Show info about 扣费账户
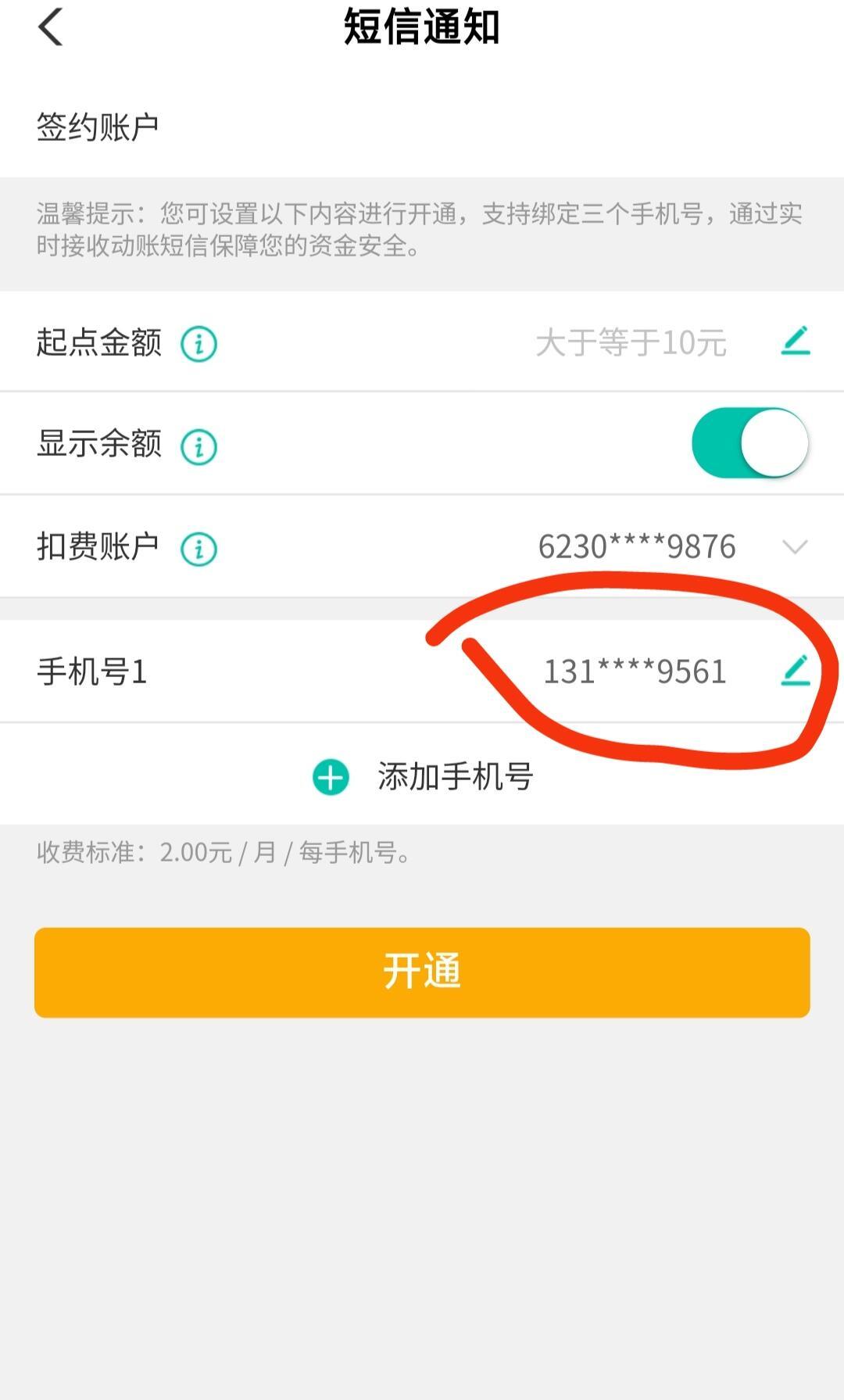The width and height of the screenshot is (844, 1400). tap(198, 549)
